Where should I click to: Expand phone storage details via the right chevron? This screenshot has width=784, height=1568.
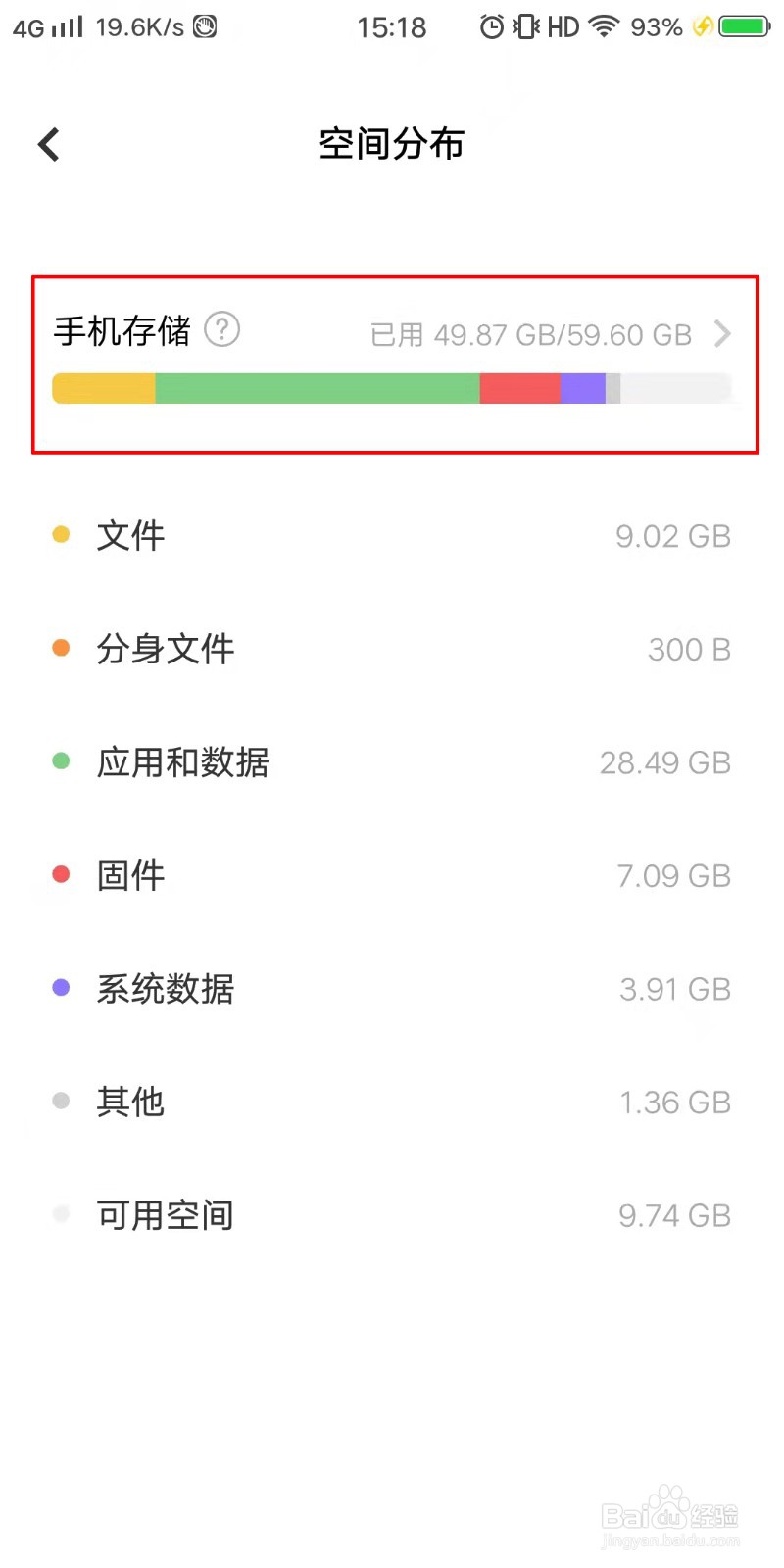click(x=724, y=334)
